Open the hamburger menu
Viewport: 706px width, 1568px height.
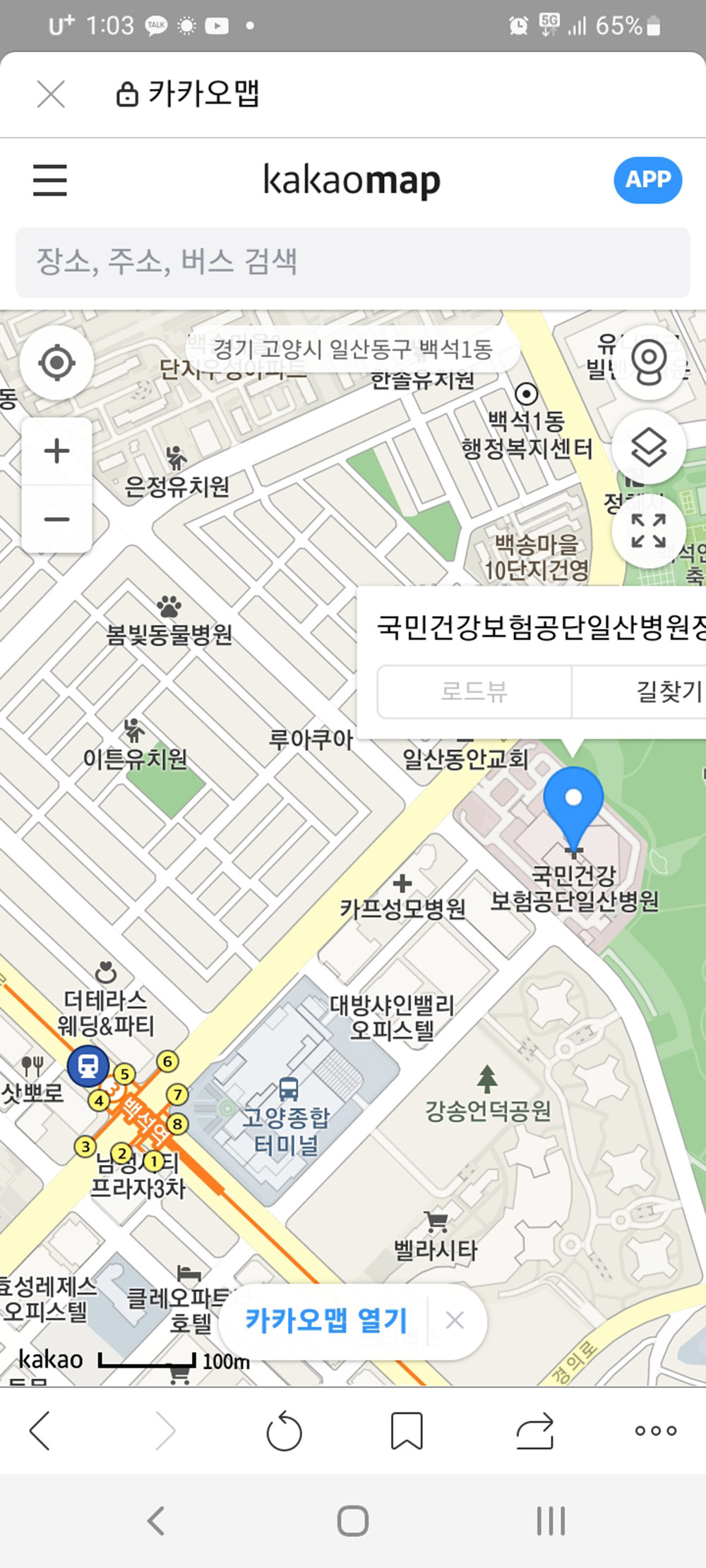tap(50, 180)
